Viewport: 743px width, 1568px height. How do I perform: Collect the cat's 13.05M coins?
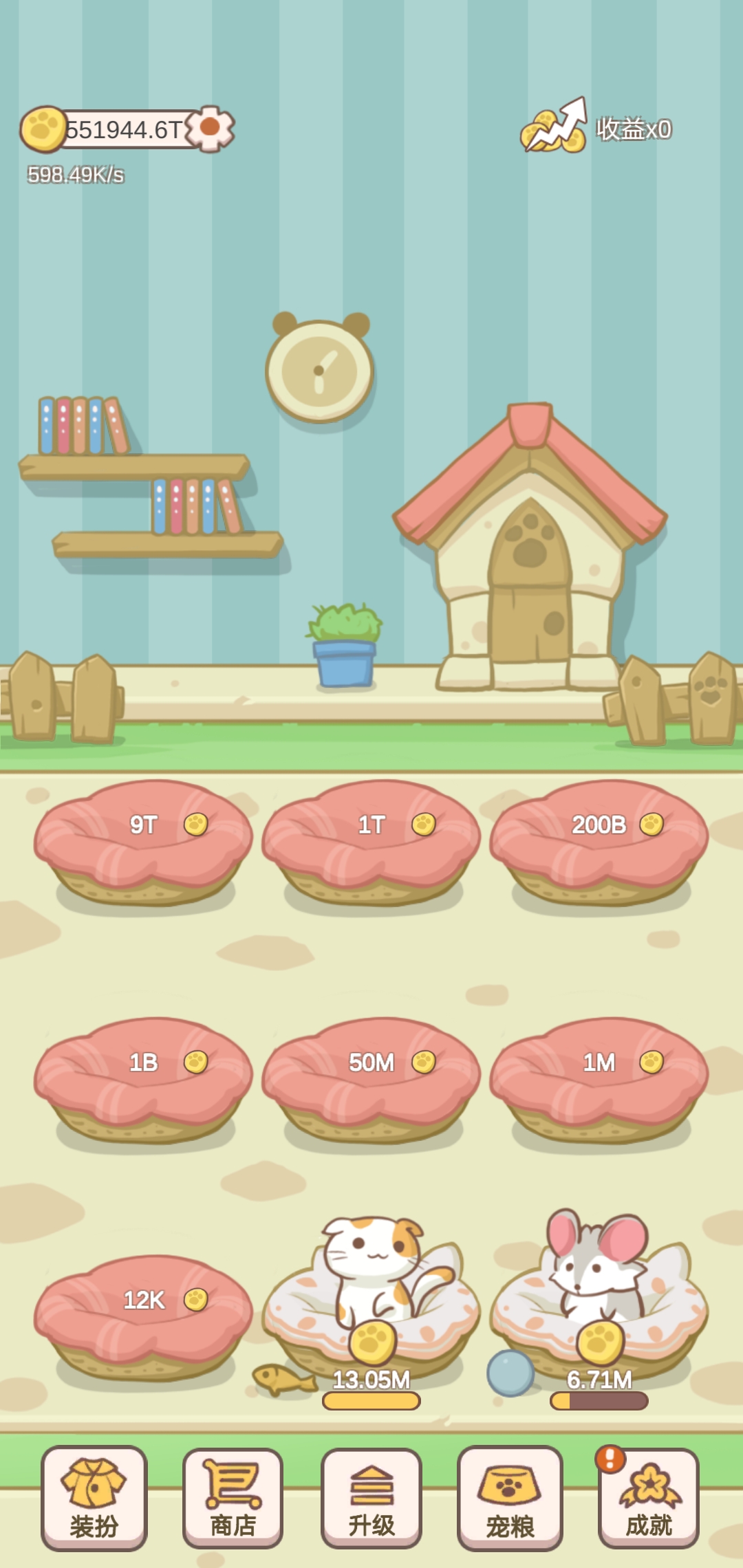click(372, 1342)
